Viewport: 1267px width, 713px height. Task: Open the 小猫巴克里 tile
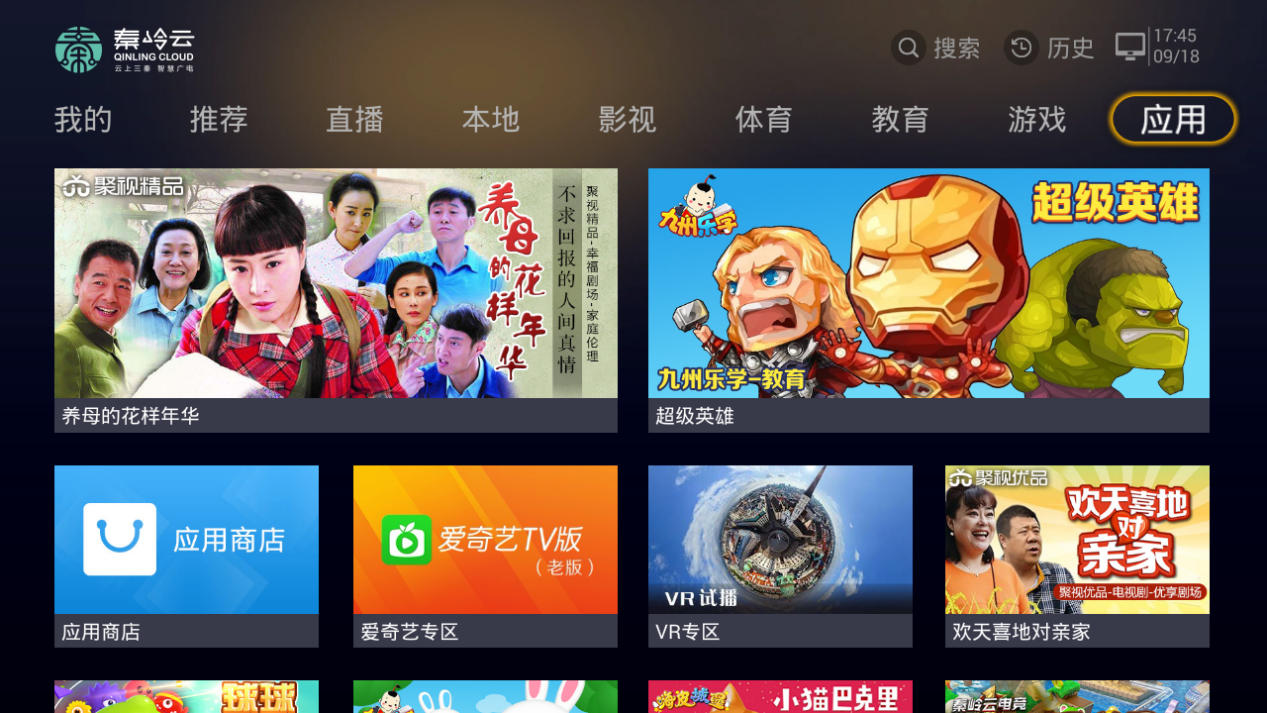pos(780,697)
